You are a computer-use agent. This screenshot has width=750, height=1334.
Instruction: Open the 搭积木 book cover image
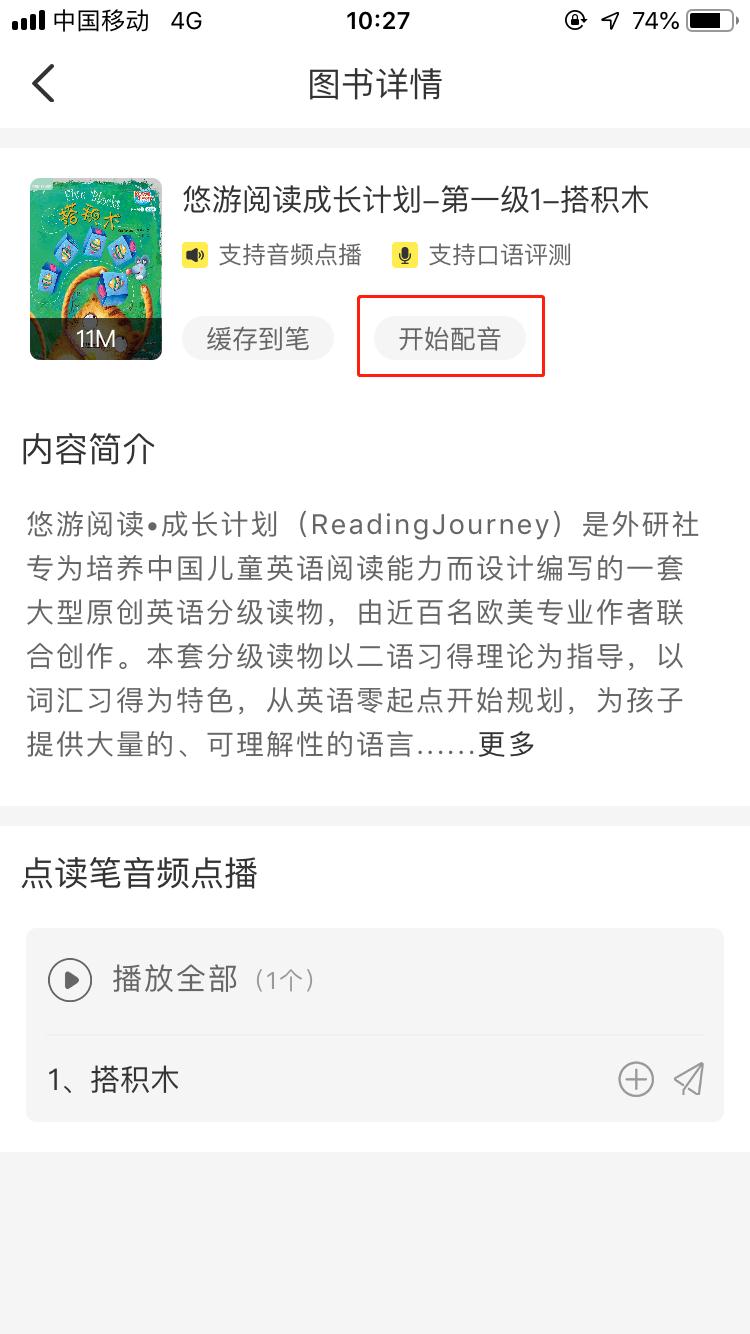(x=96, y=269)
